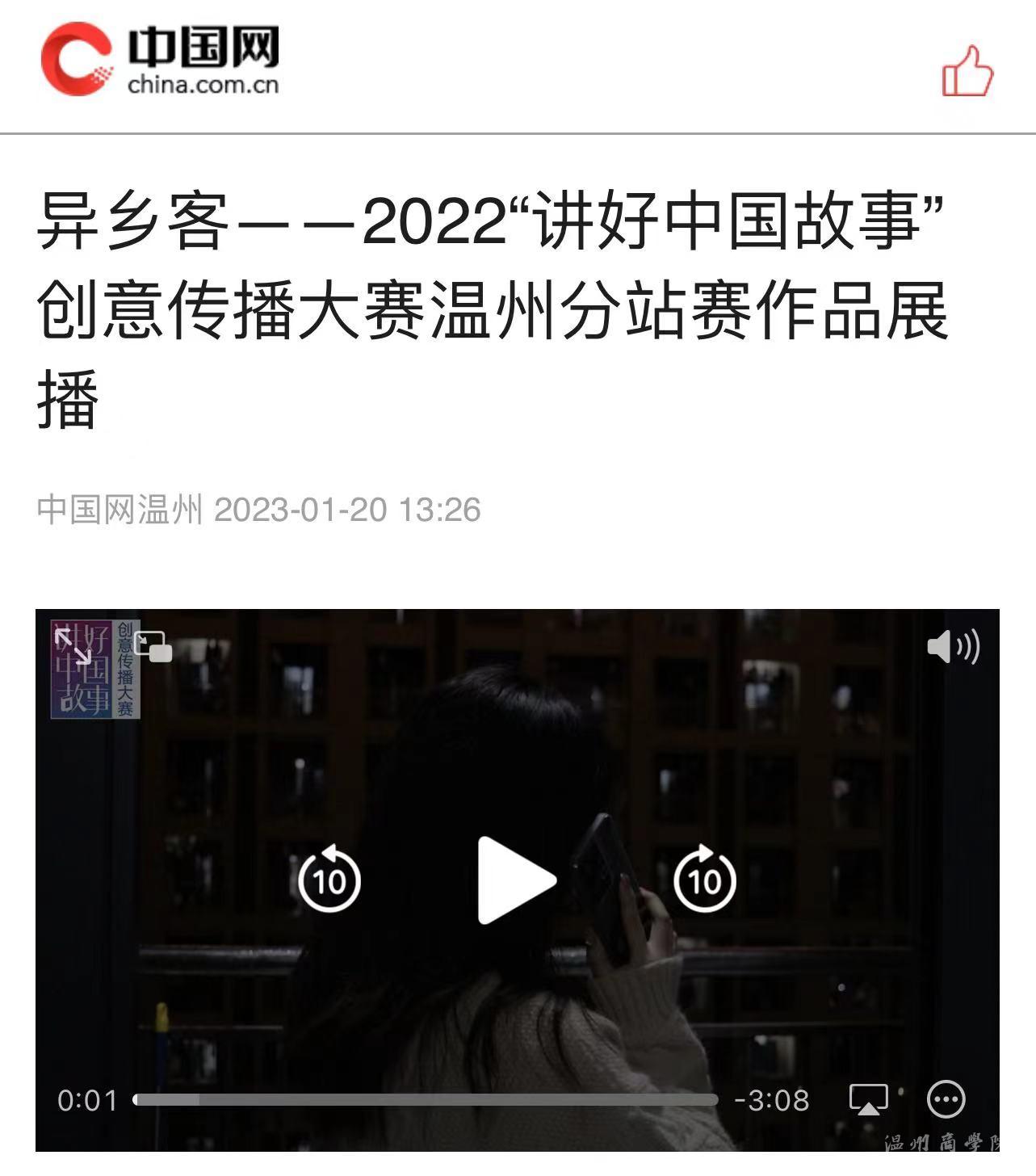
Task: Enable picture-in-picture mode
Action: click(153, 647)
